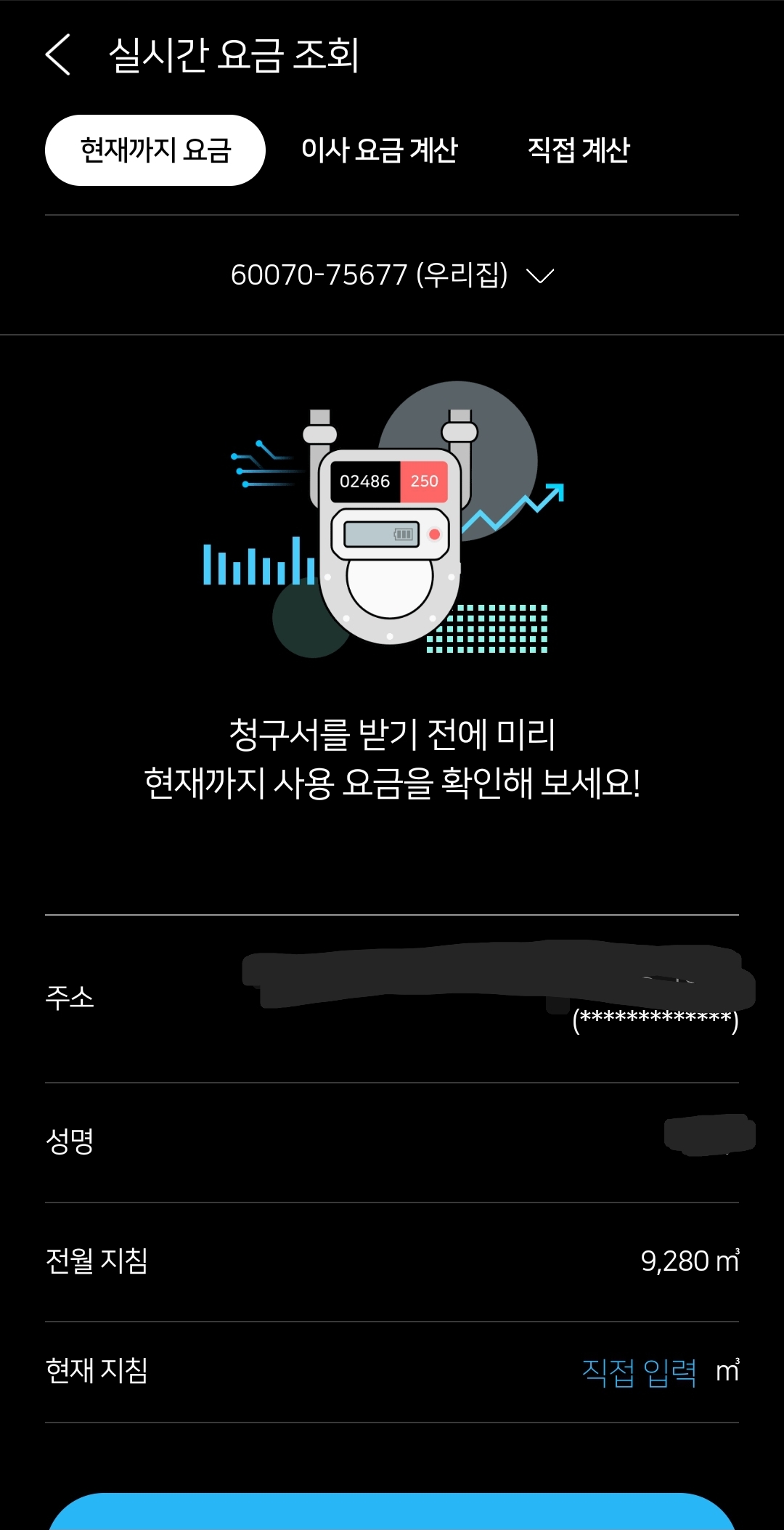Viewport: 784px width, 1530px height.
Task: Tap 직접 입력 to enter current reading
Action: pyautogui.click(x=639, y=1372)
